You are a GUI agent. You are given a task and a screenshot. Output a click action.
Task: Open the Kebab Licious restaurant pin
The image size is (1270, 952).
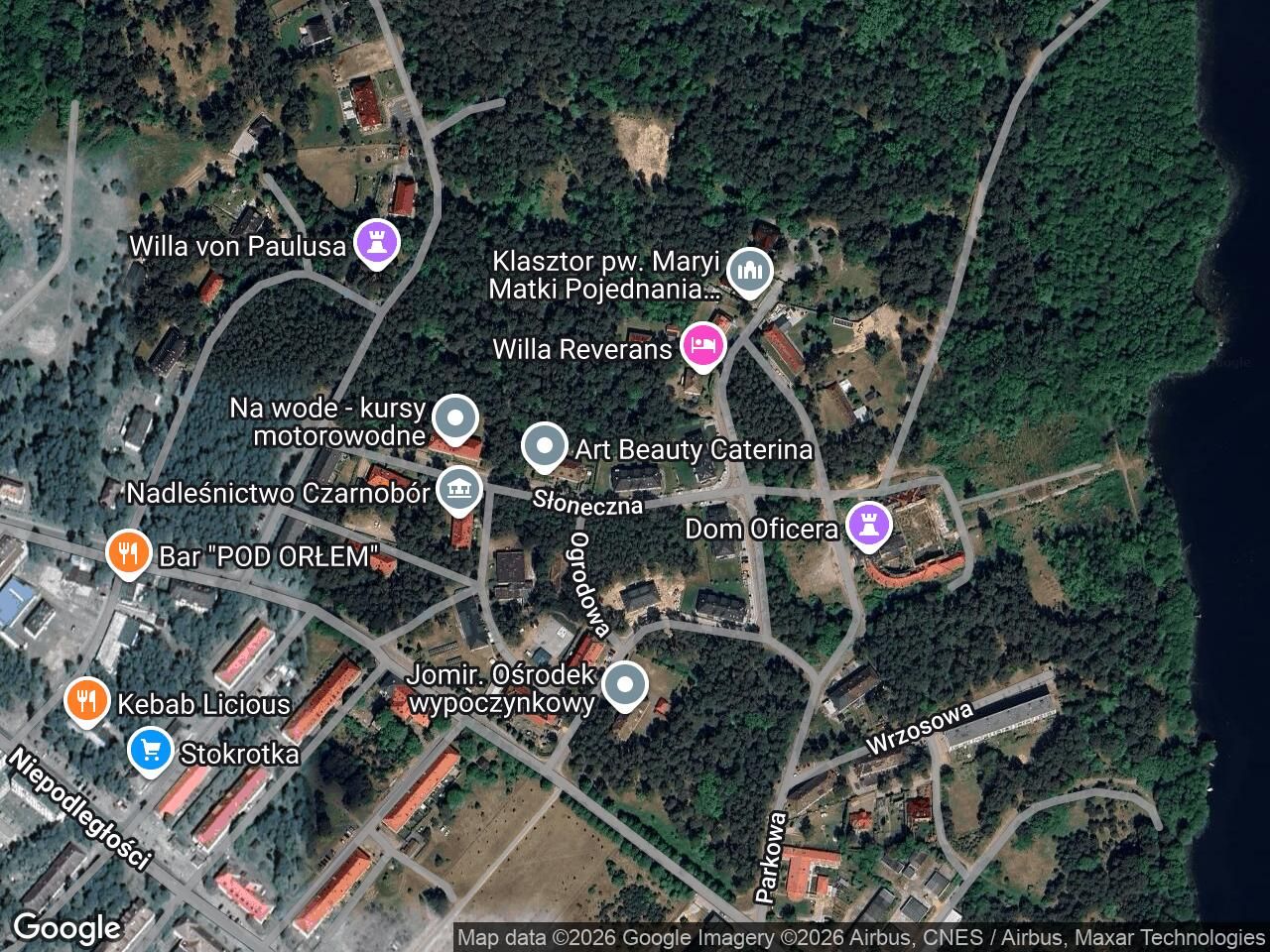[x=88, y=701]
